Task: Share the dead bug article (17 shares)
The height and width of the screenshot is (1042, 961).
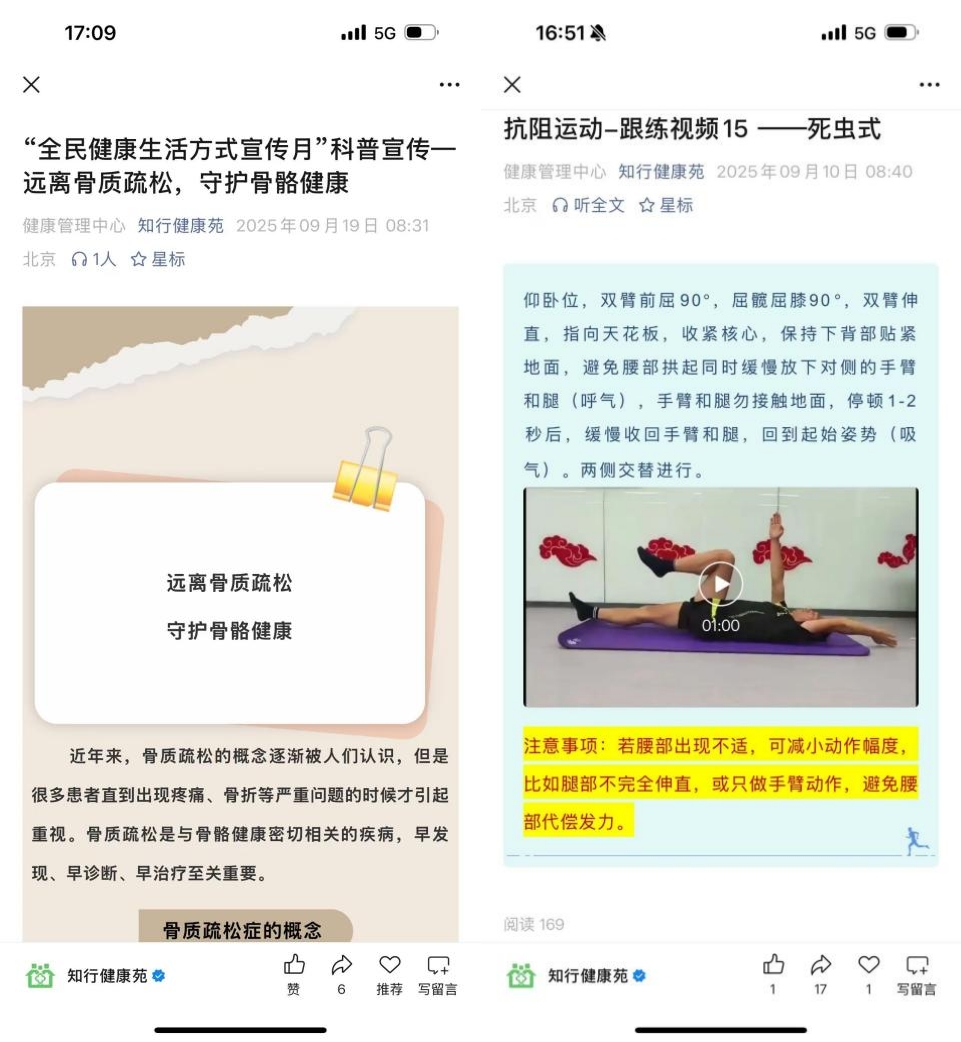Action: click(x=821, y=973)
